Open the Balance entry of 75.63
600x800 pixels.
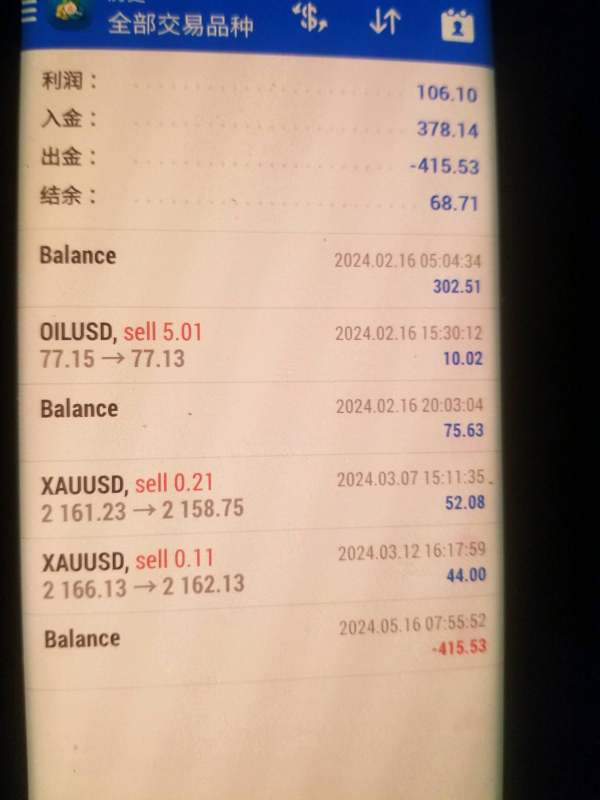(x=260, y=418)
